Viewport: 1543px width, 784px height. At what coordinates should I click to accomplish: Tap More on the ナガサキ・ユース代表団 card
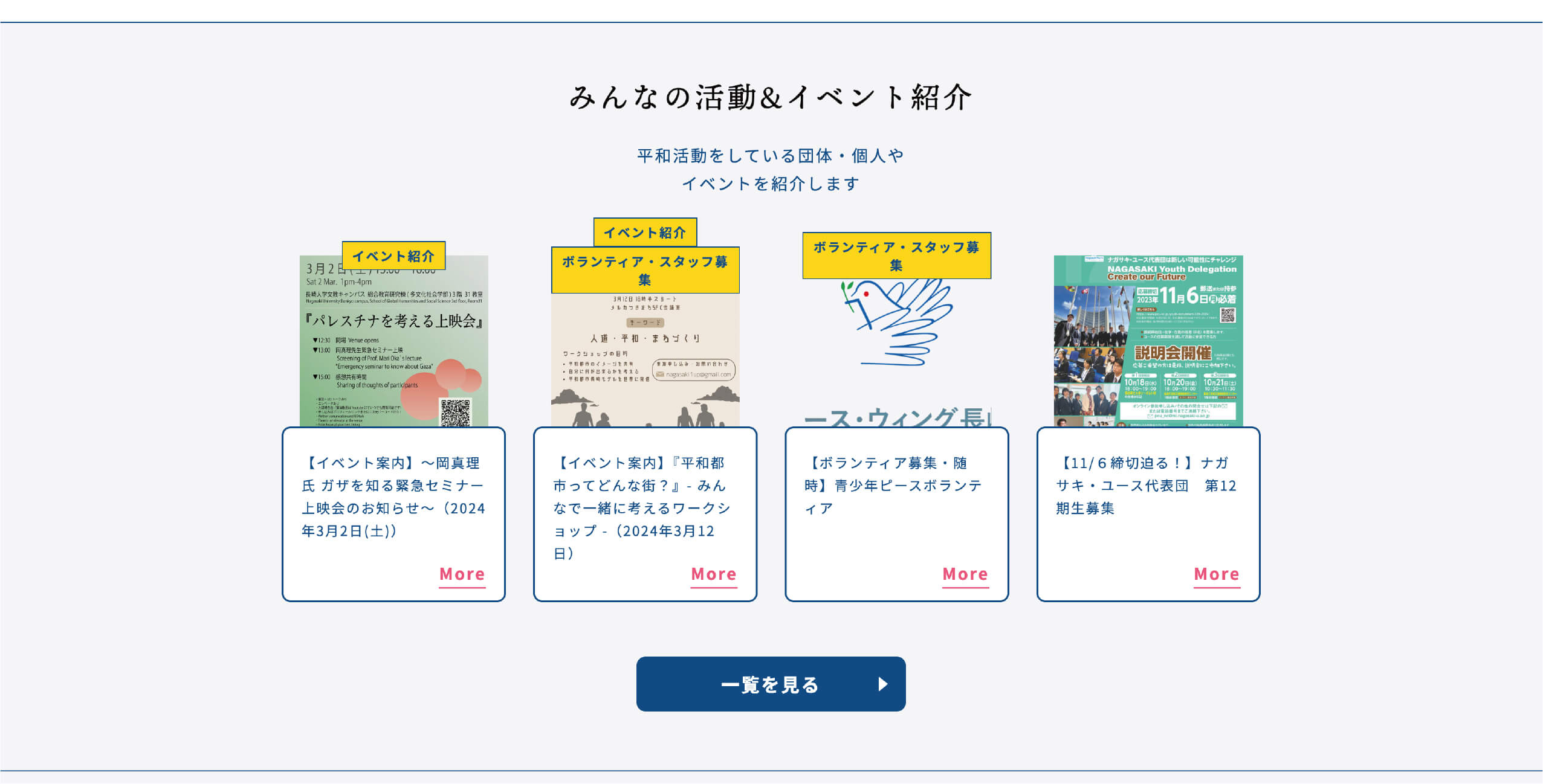(x=1216, y=574)
